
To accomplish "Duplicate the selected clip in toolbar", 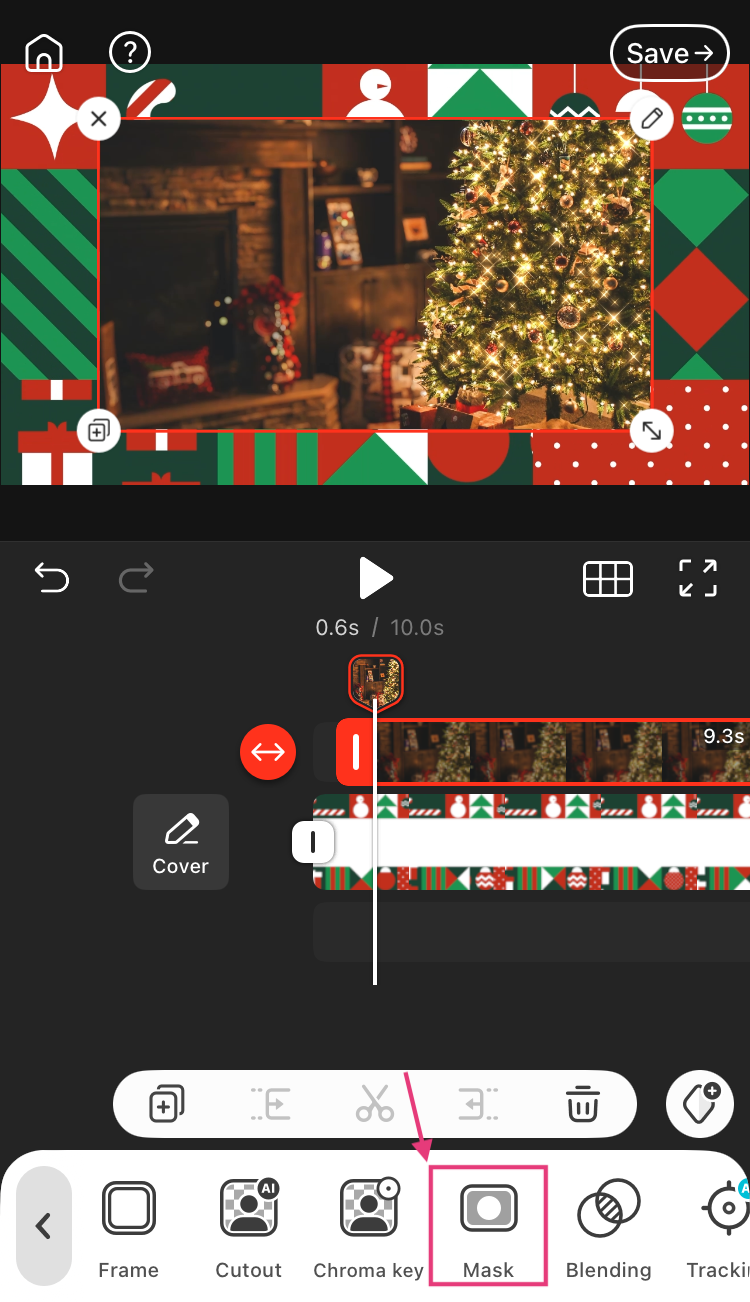I will click(x=166, y=1104).
